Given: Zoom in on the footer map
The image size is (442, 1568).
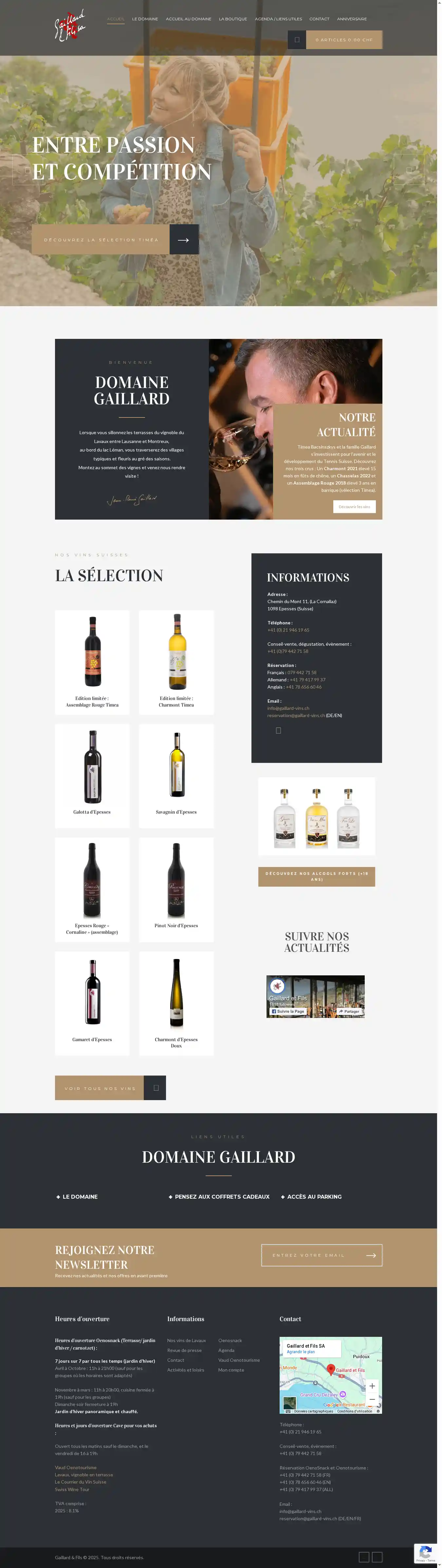Looking at the screenshot, I should pyautogui.click(x=372, y=1386).
